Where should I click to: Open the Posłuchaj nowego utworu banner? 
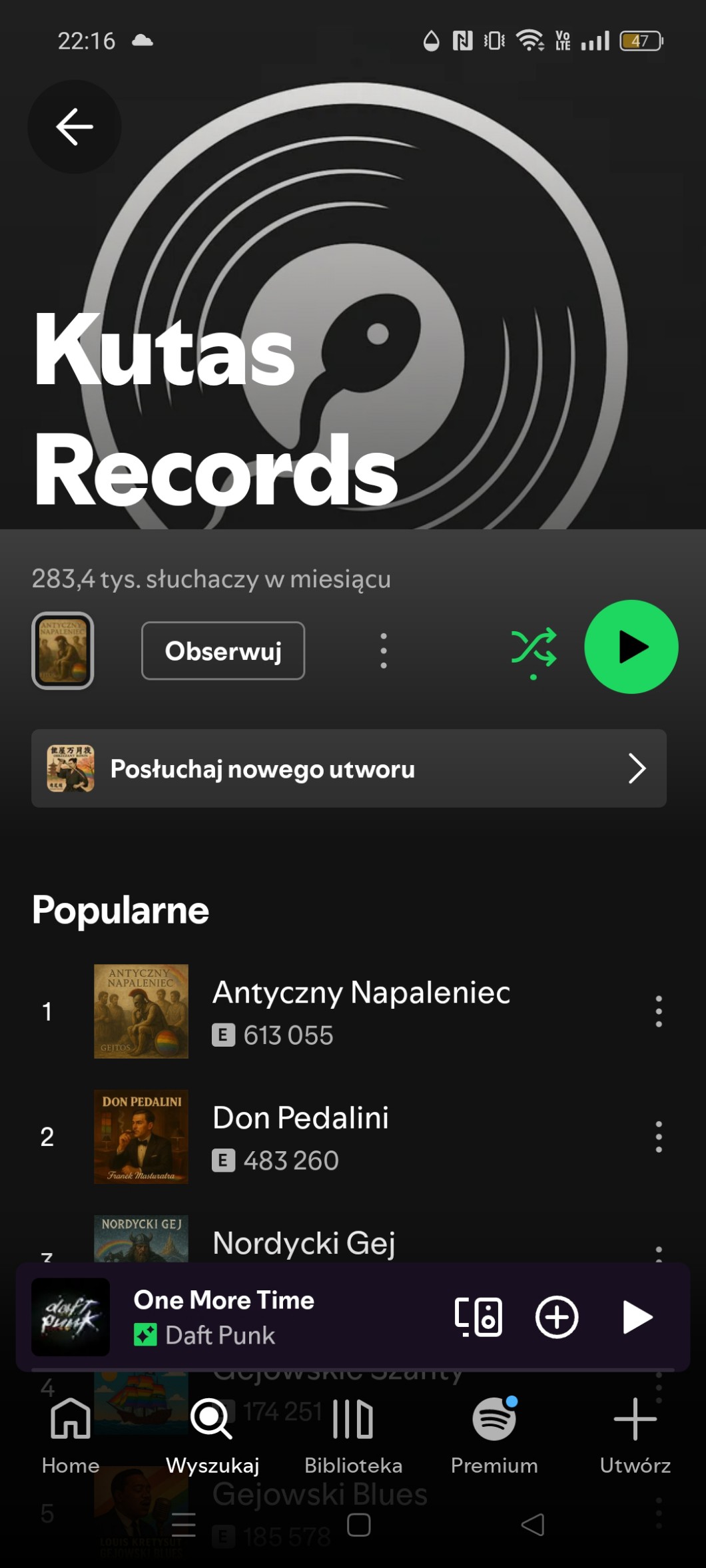pyautogui.click(x=348, y=768)
